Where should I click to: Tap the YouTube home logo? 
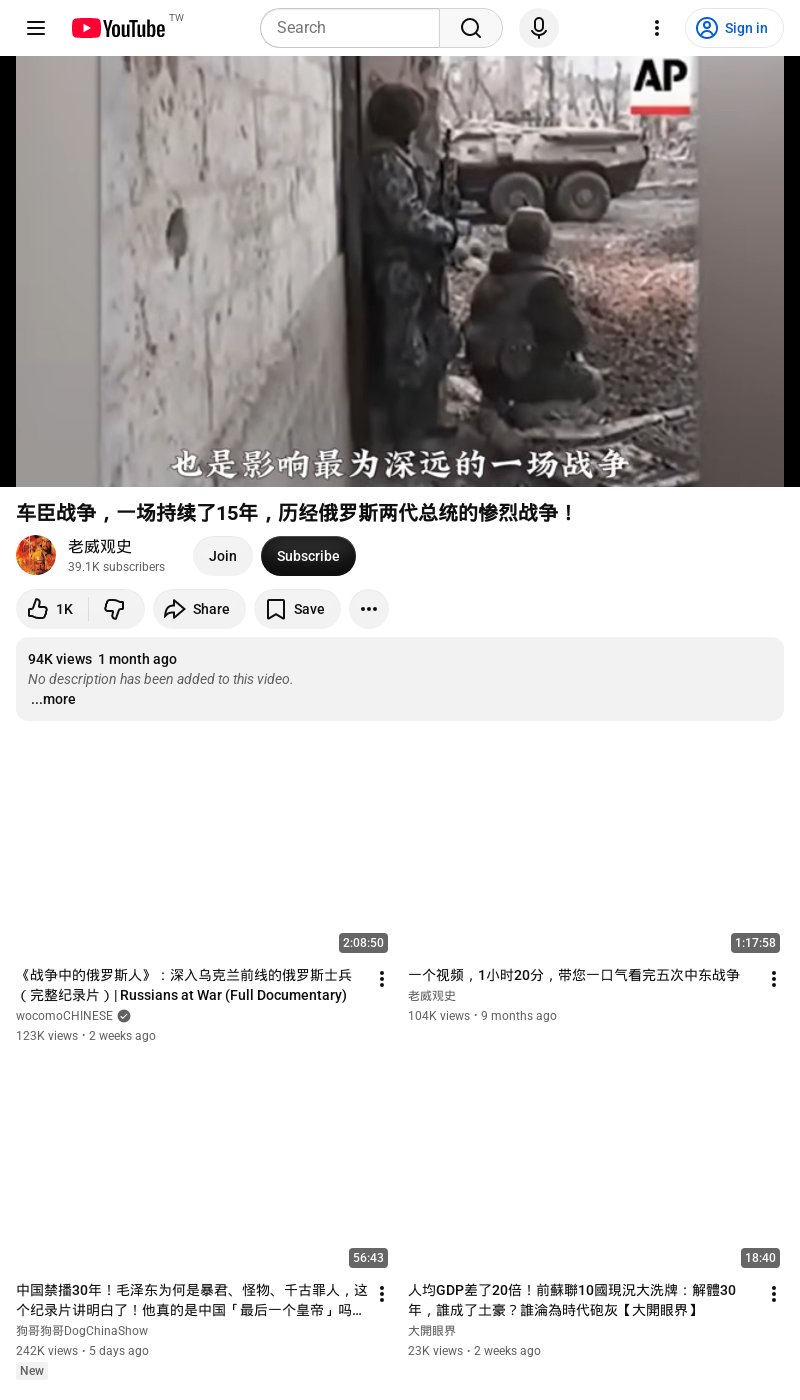pos(119,28)
